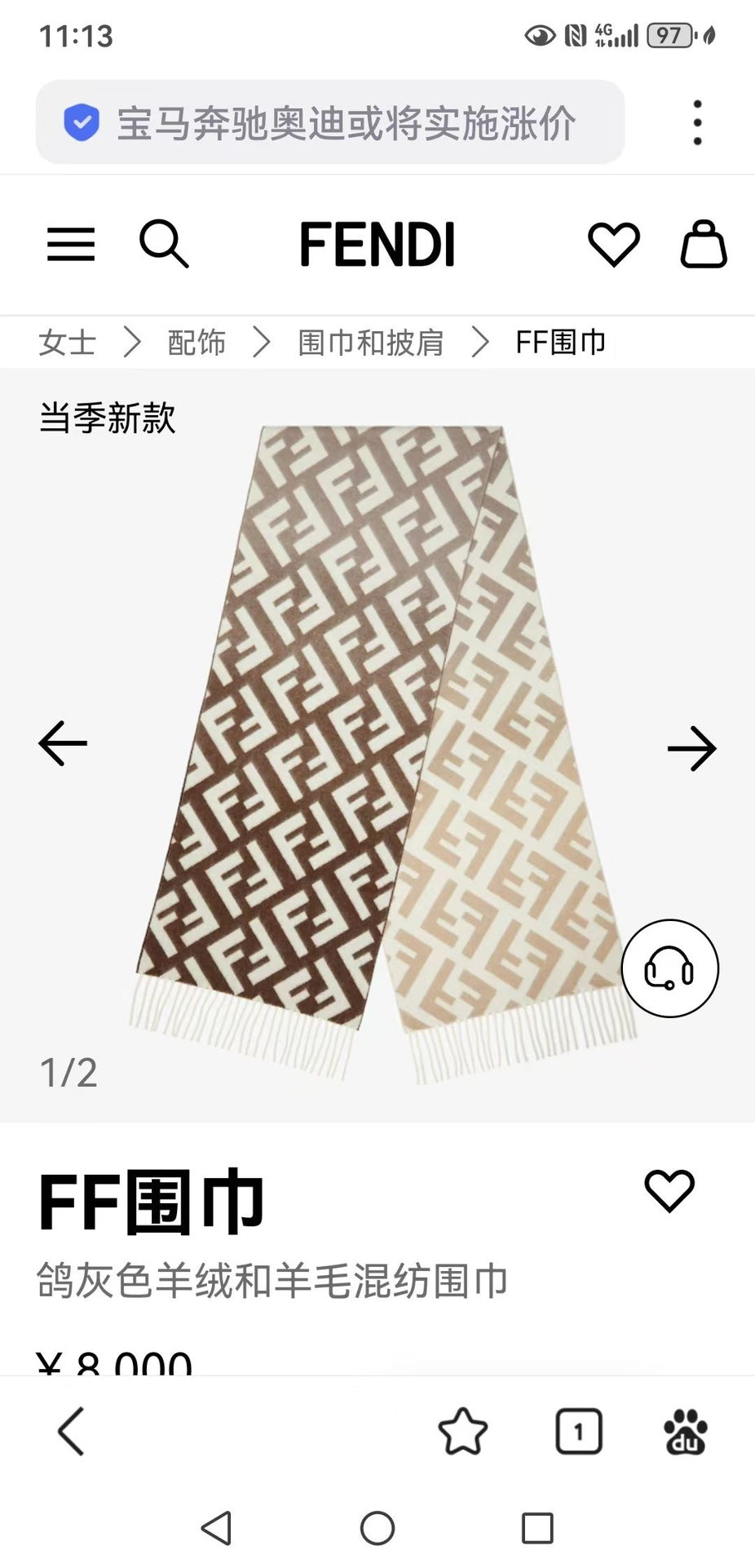Go back in the browser toolbar

pos(71,1431)
